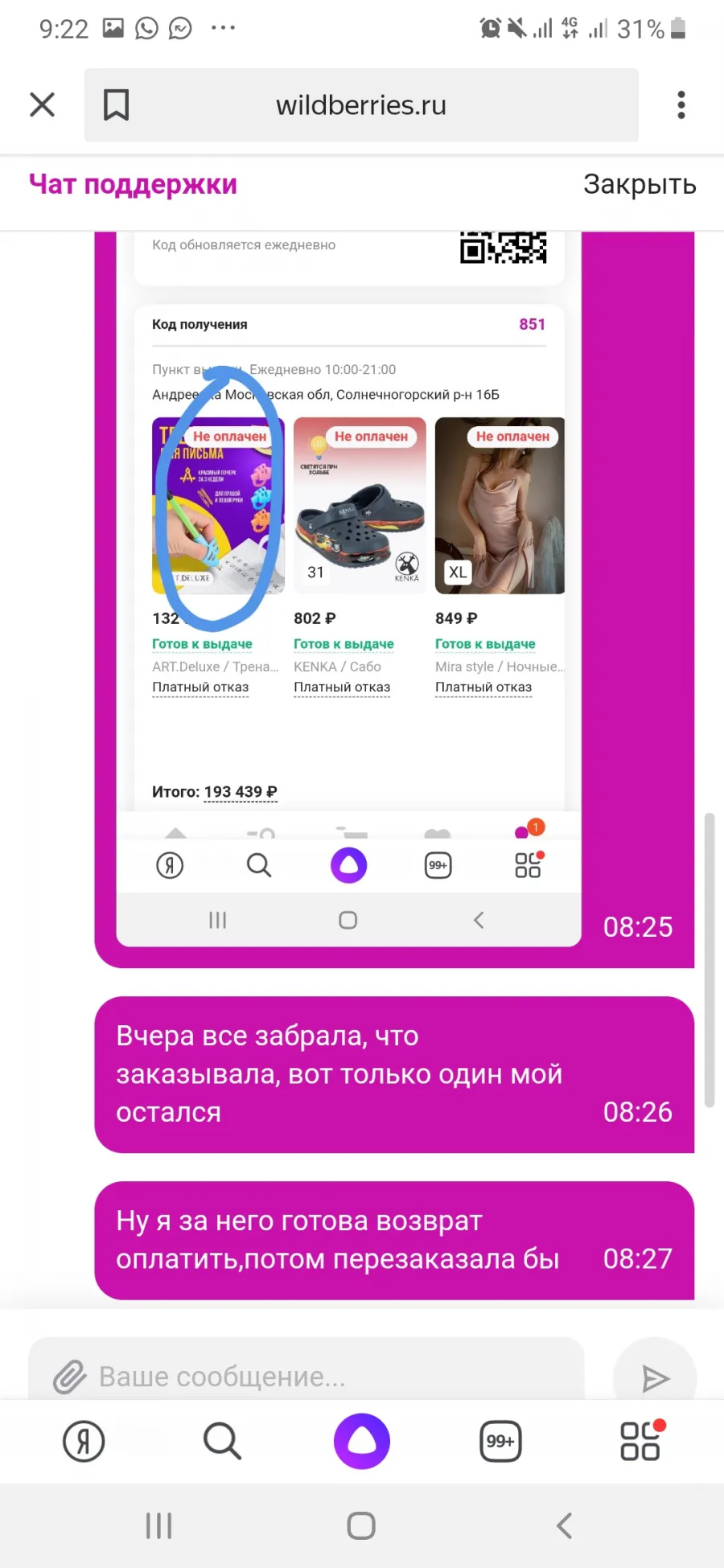Open search in the browser bottom bar
Screen dimensions: 724x1568
[222, 1441]
